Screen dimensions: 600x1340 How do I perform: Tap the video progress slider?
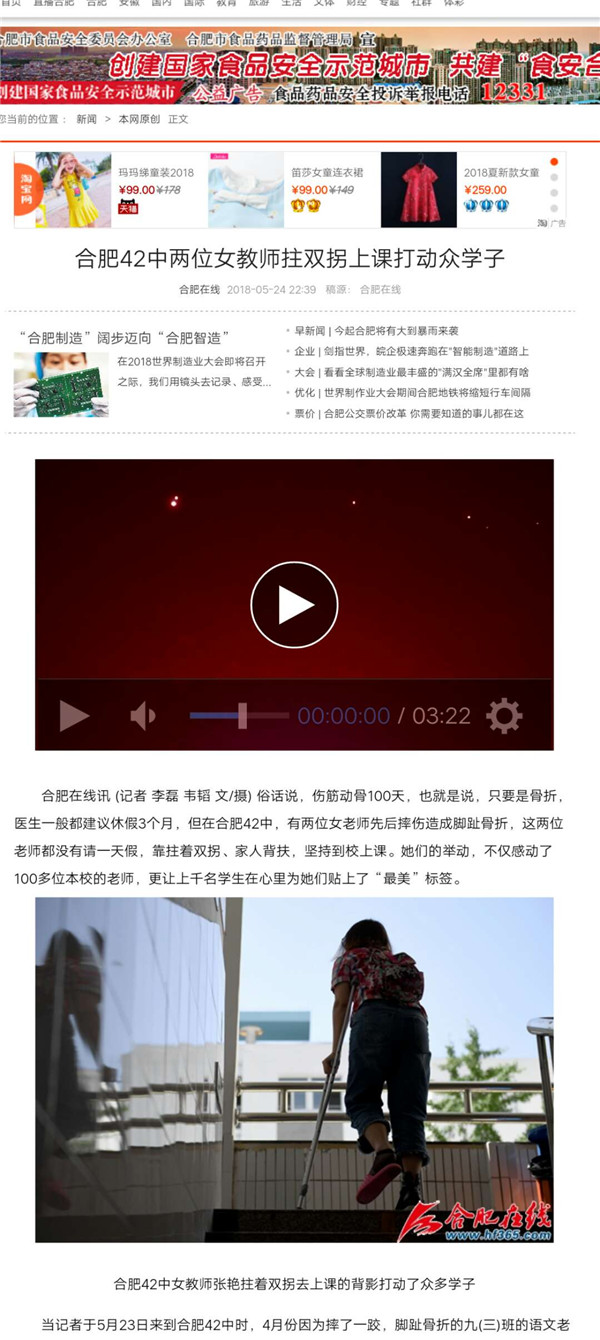pyautogui.click(x=240, y=716)
